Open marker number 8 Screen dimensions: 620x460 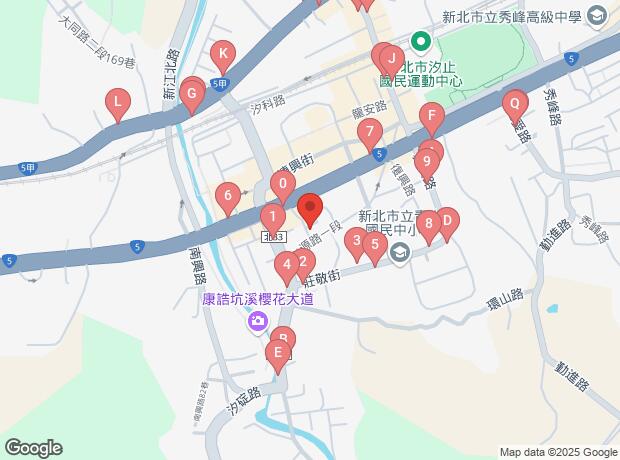coord(428,225)
